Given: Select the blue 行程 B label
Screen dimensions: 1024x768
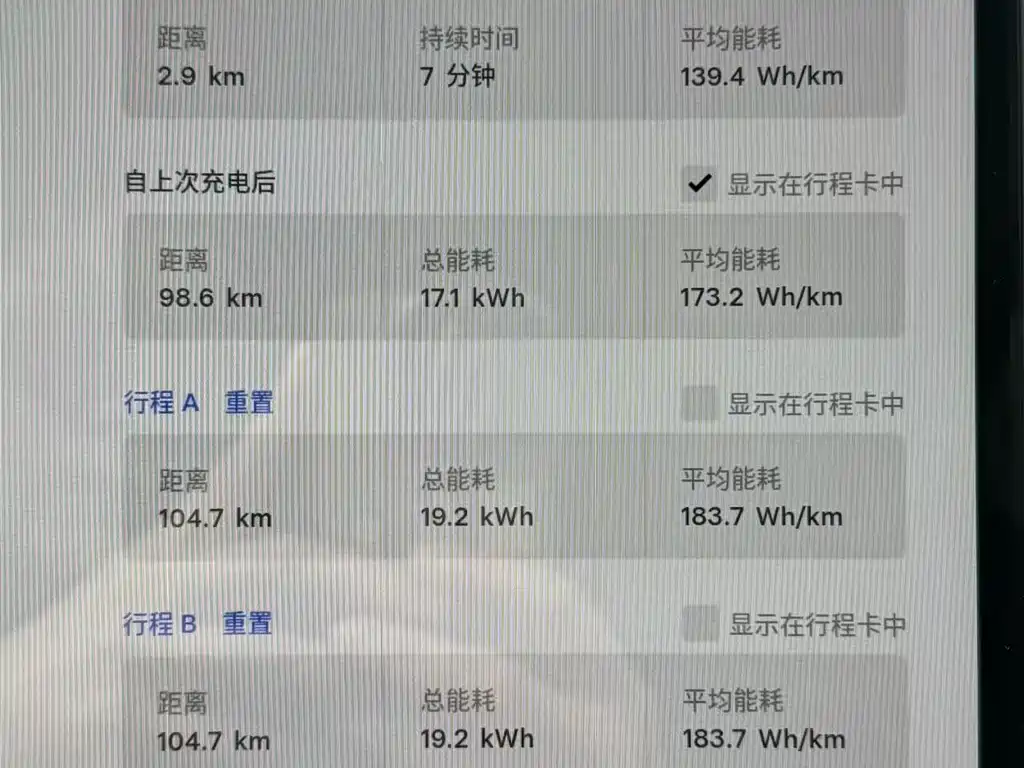Looking at the screenshot, I should (x=161, y=624).
